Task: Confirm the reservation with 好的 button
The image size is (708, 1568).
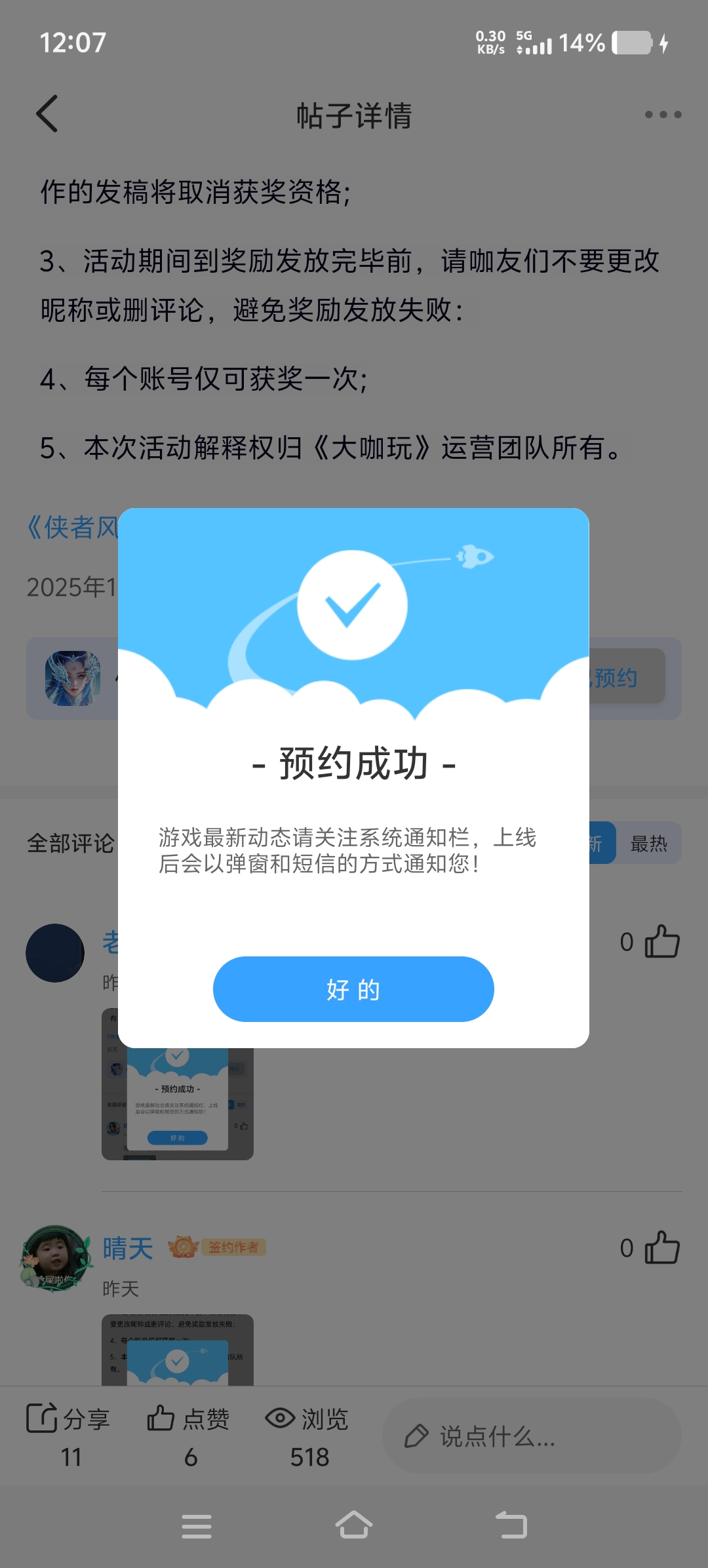Action: (x=353, y=989)
